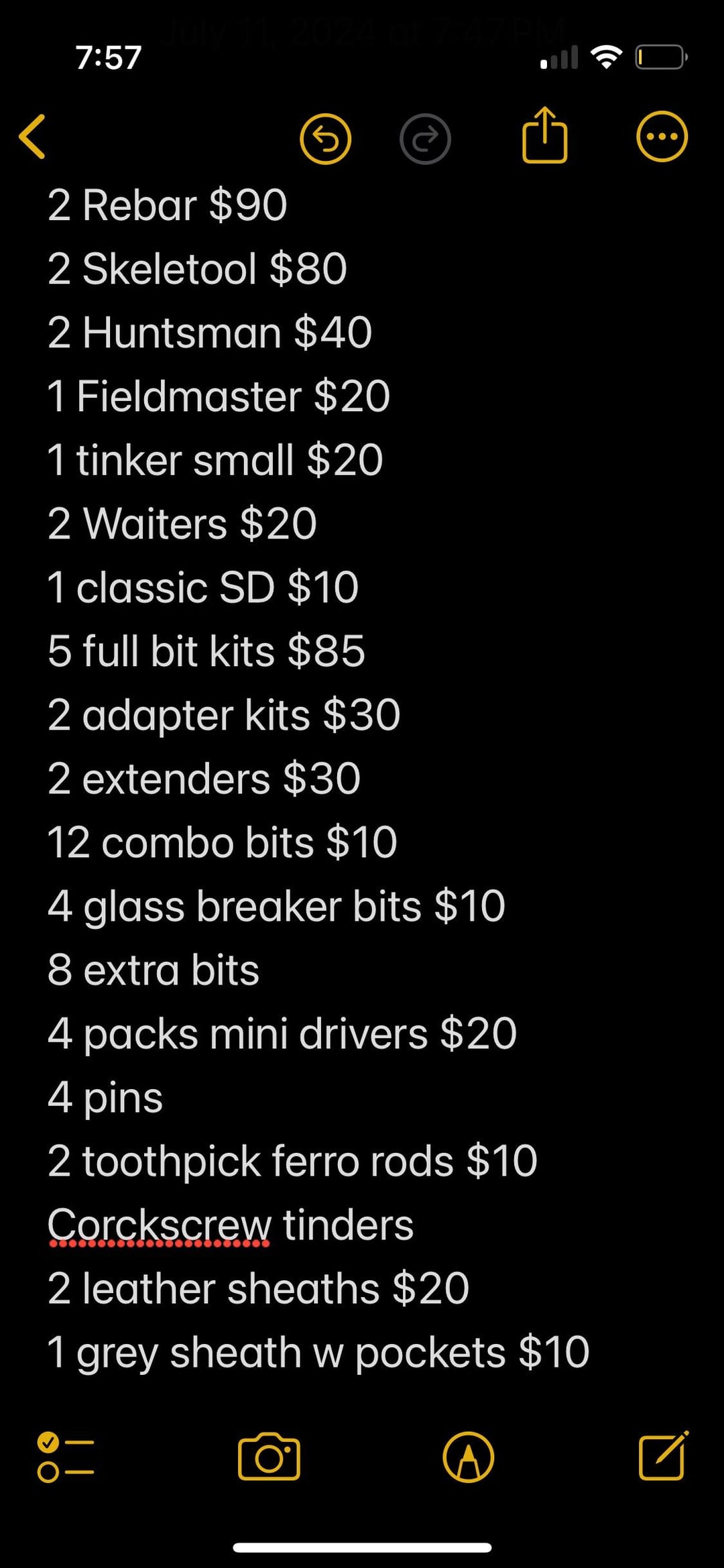Go back to the notes list
The width and height of the screenshot is (724, 1568).
tap(32, 137)
